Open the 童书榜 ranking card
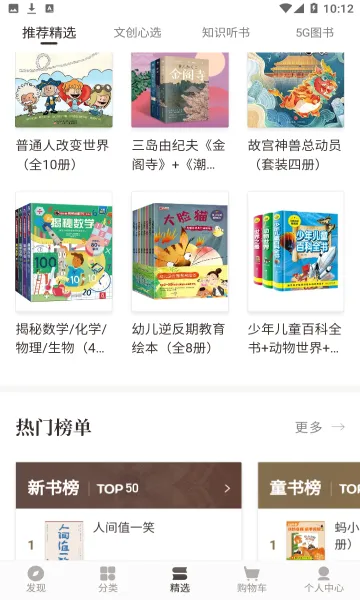Image resolution: width=360 pixels, height=600 pixels. click(309, 511)
